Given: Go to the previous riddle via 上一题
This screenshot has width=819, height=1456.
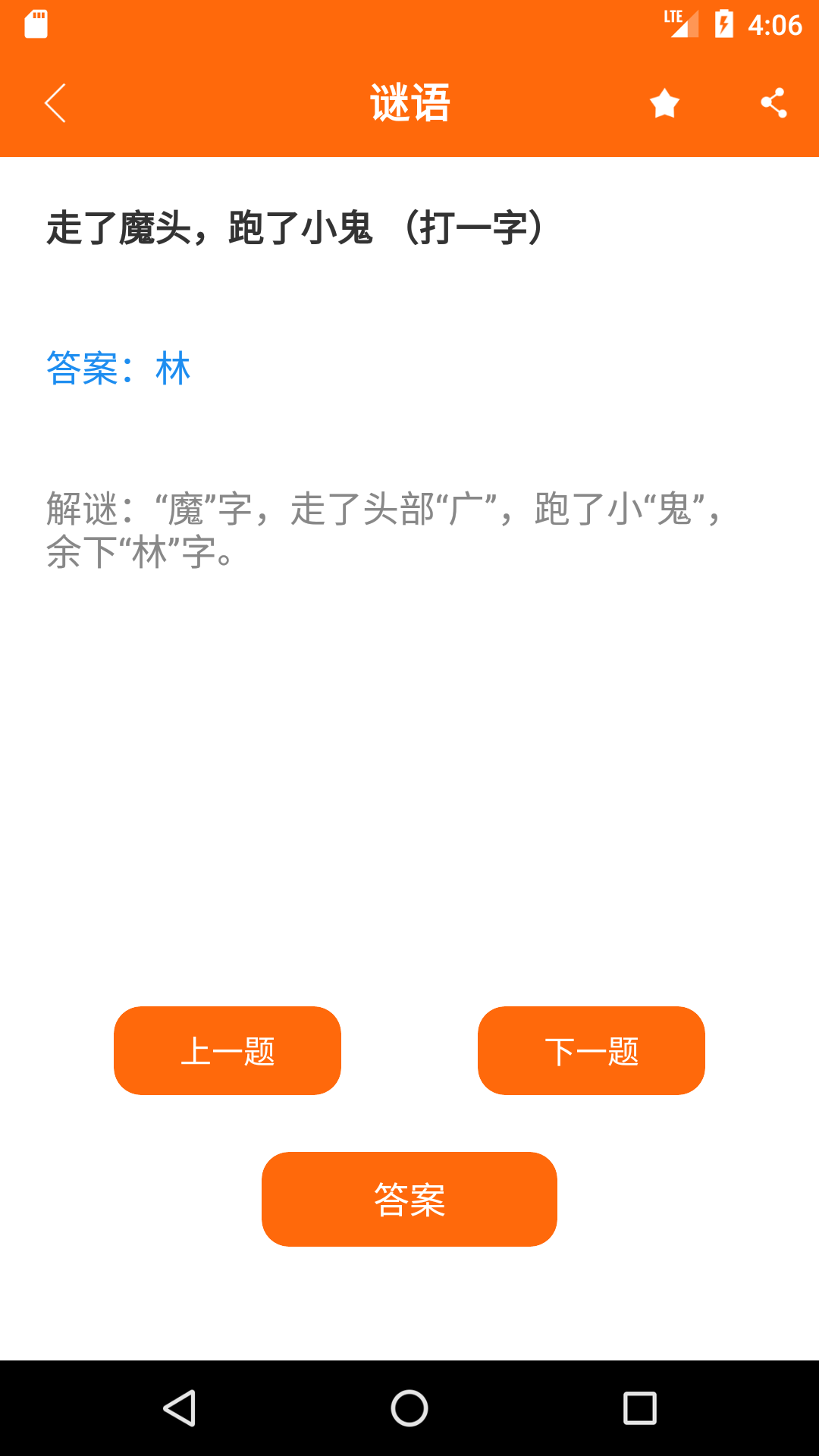Looking at the screenshot, I should (x=227, y=1050).
